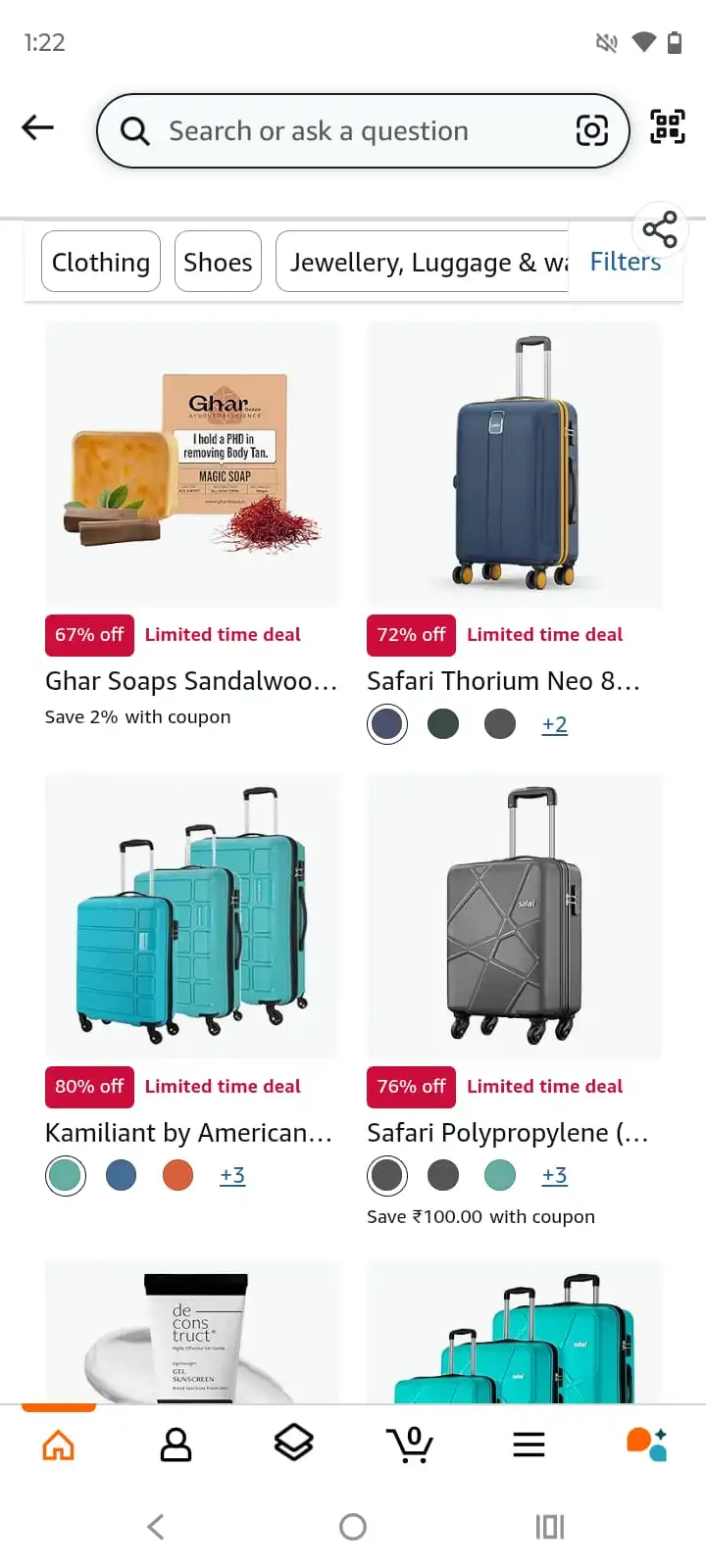
Task: View Kamiliant by American luggage set
Action: tap(191, 916)
